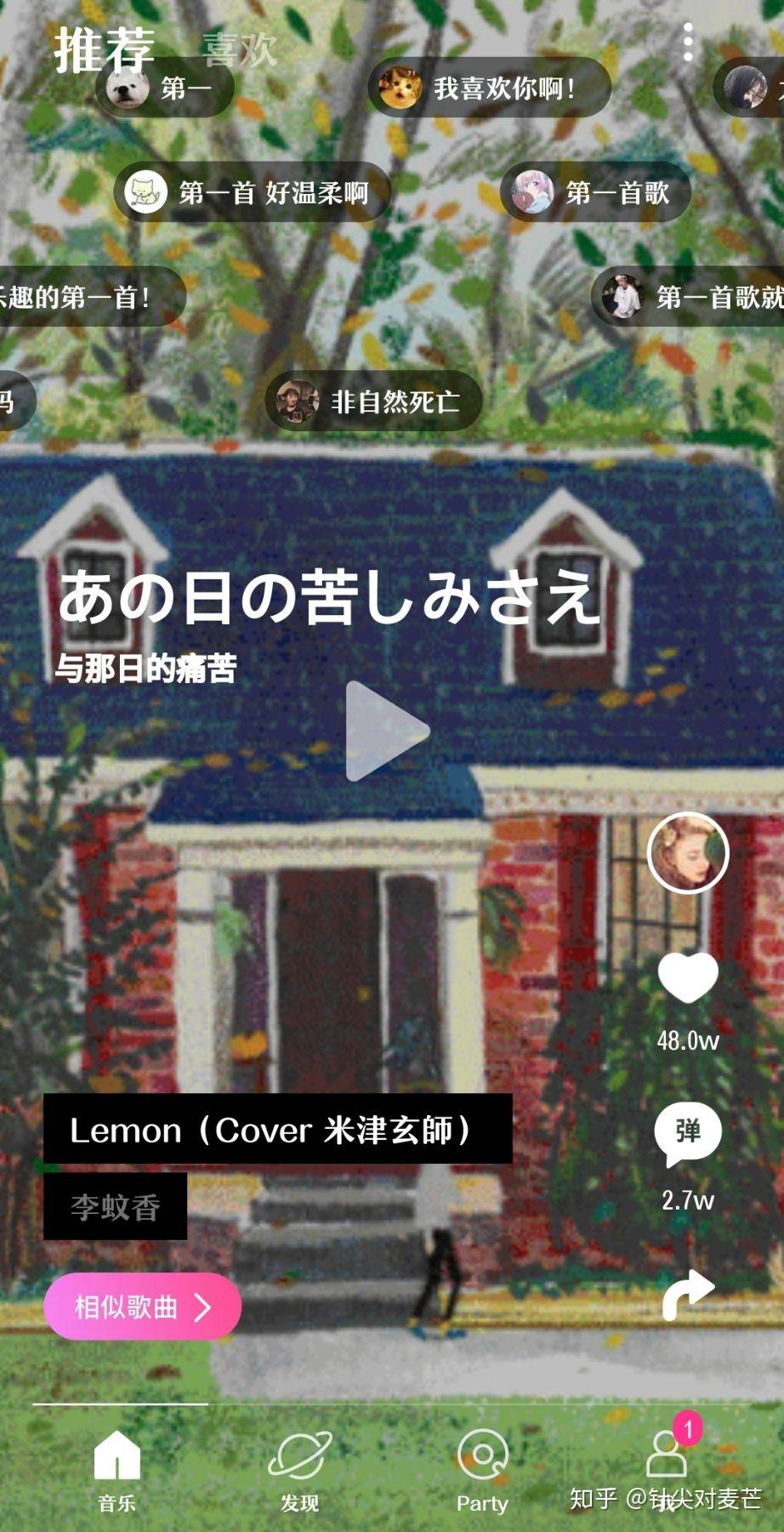
Task: Play the song Lemon
Action: [387, 731]
